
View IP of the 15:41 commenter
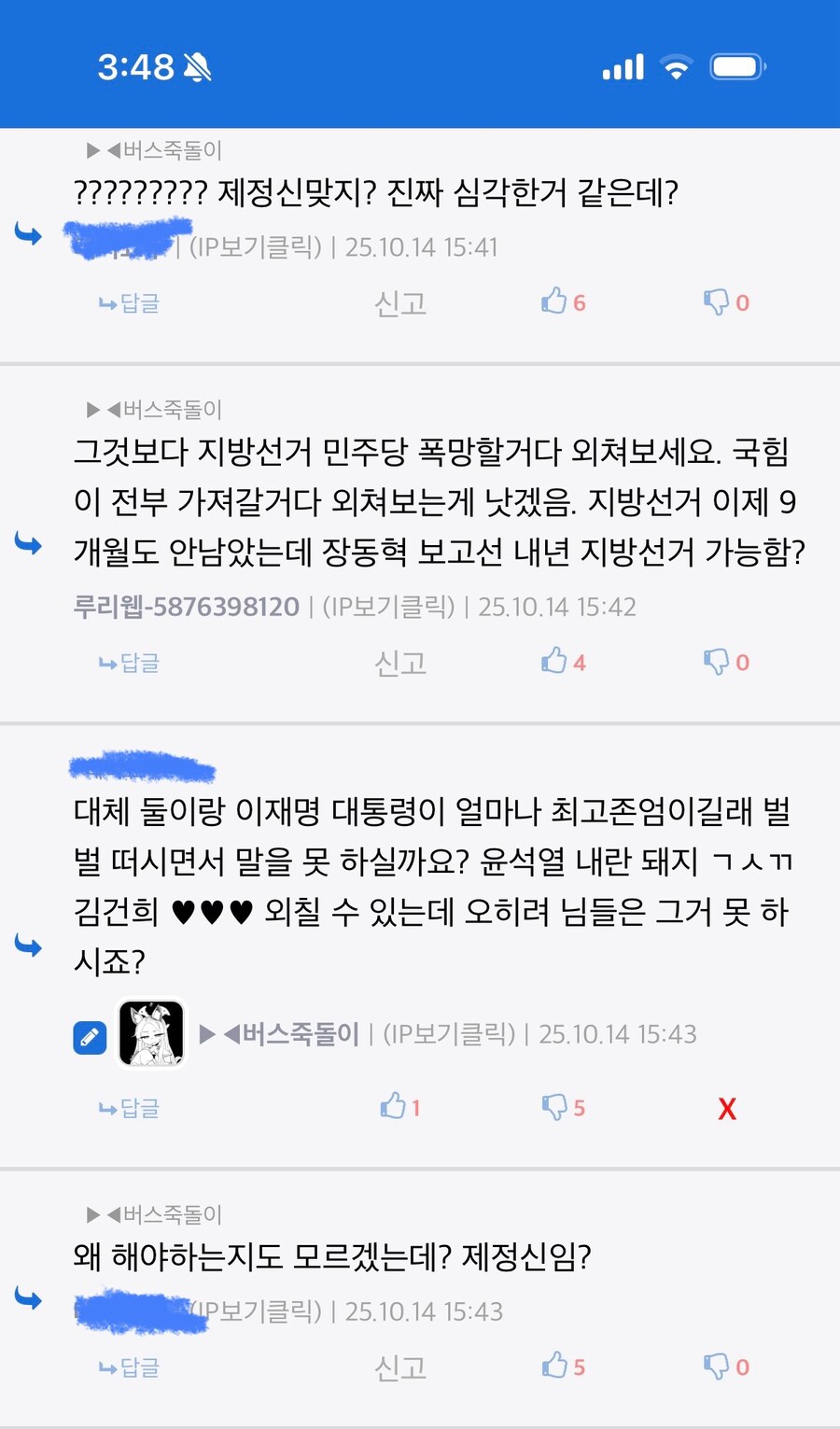pyautogui.click(x=255, y=247)
